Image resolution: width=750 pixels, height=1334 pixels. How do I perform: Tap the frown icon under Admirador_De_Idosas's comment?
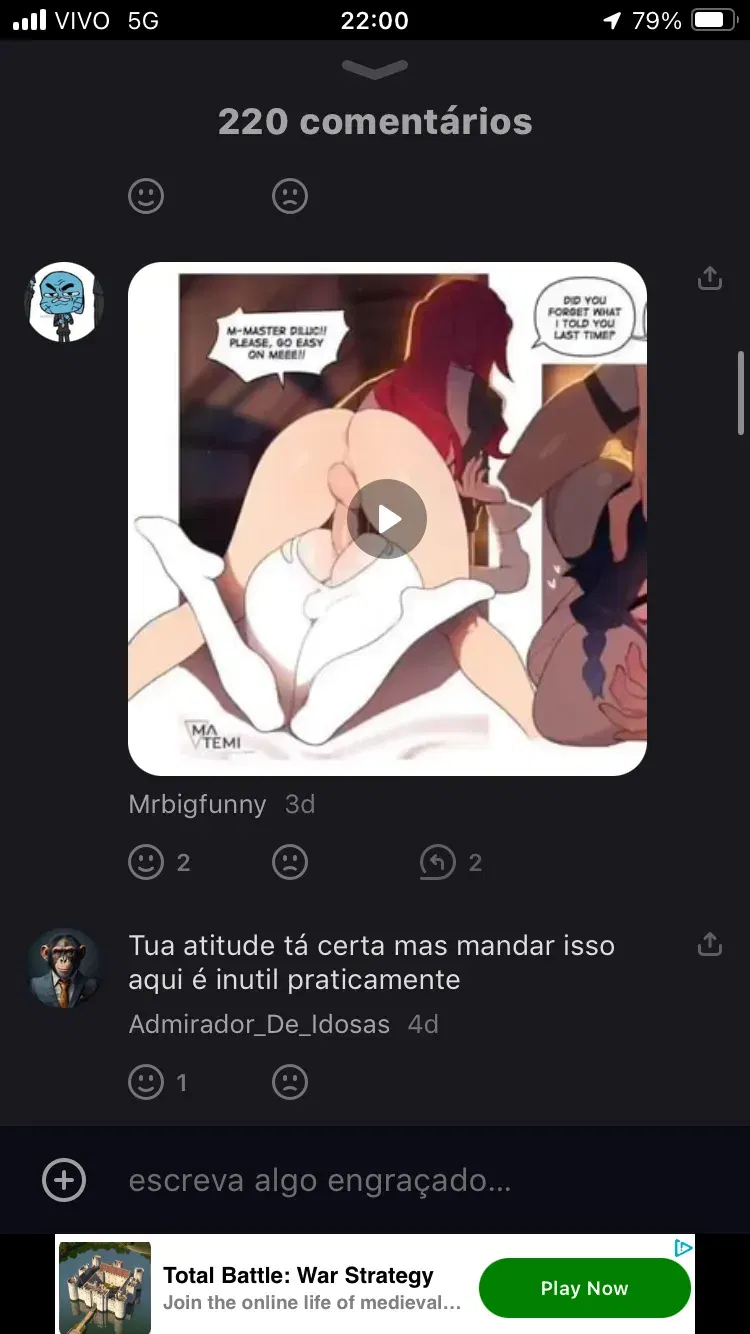tap(290, 1082)
